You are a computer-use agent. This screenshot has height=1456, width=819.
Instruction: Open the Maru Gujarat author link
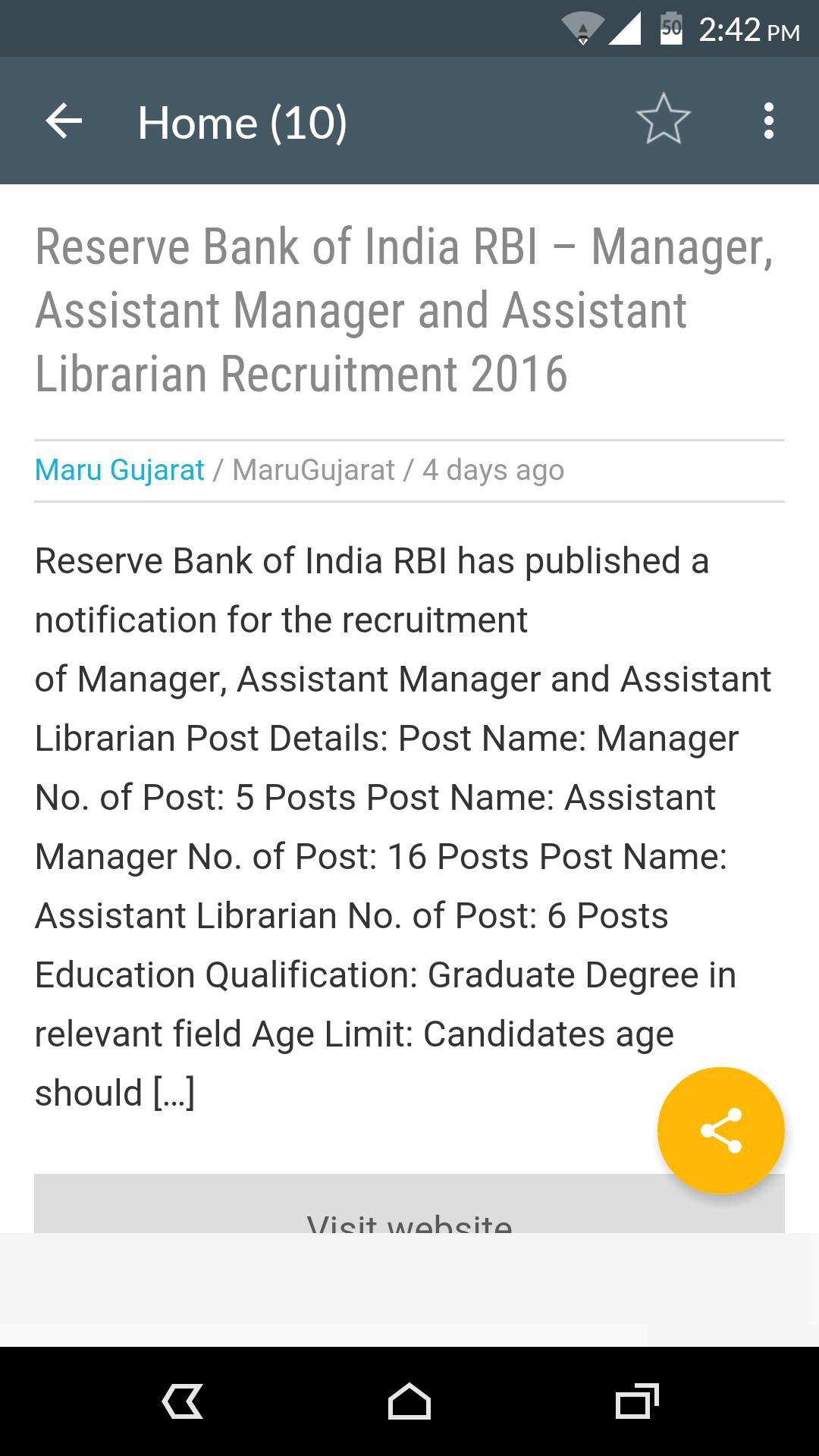(118, 470)
